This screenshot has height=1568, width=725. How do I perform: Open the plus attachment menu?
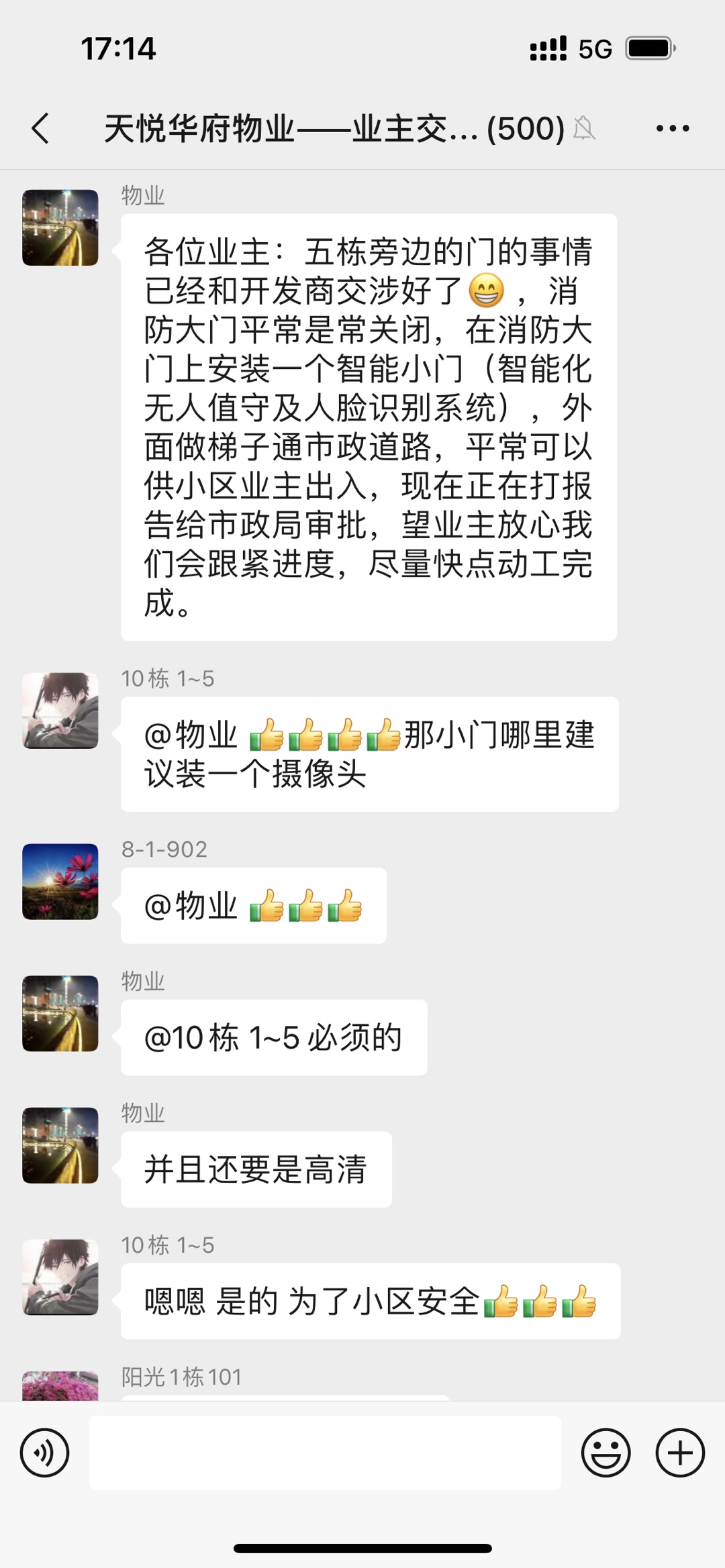click(x=680, y=1453)
